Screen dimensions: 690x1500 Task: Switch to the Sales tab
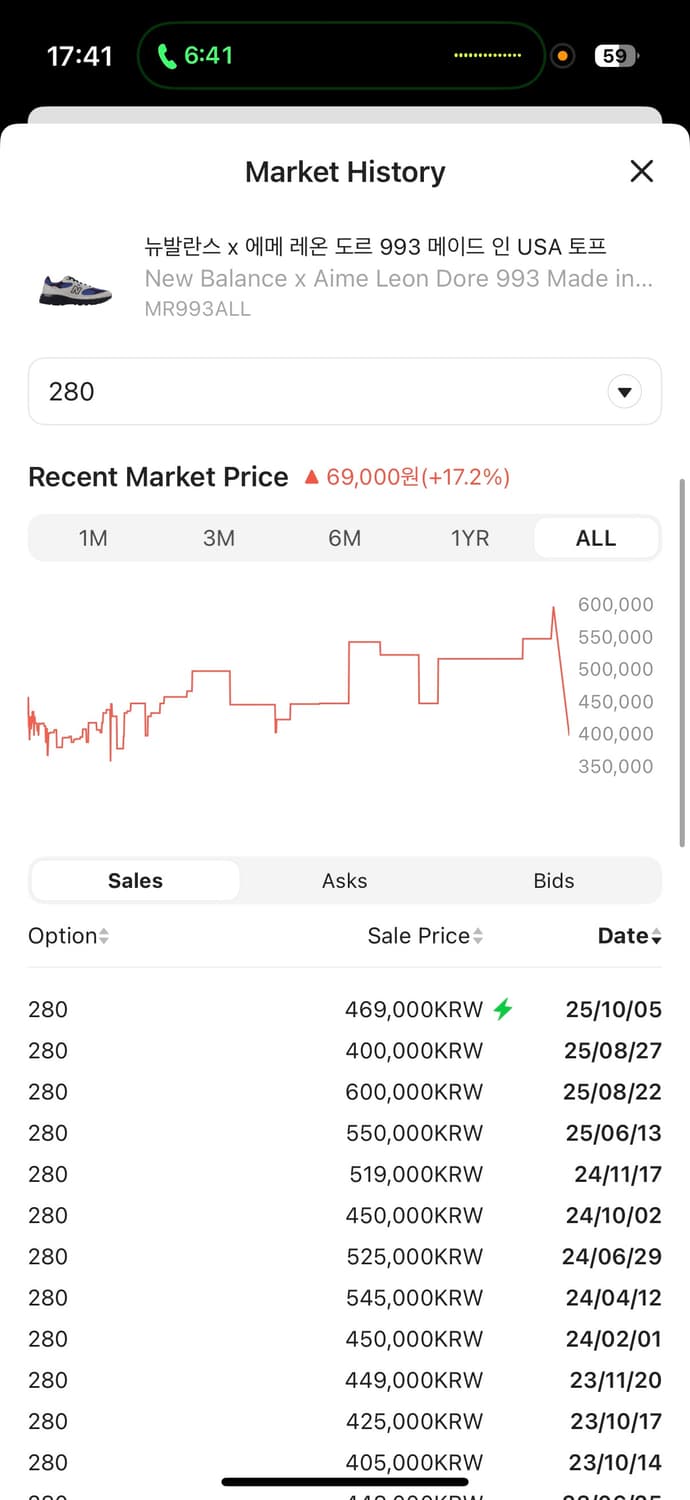click(x=135, y=881)
